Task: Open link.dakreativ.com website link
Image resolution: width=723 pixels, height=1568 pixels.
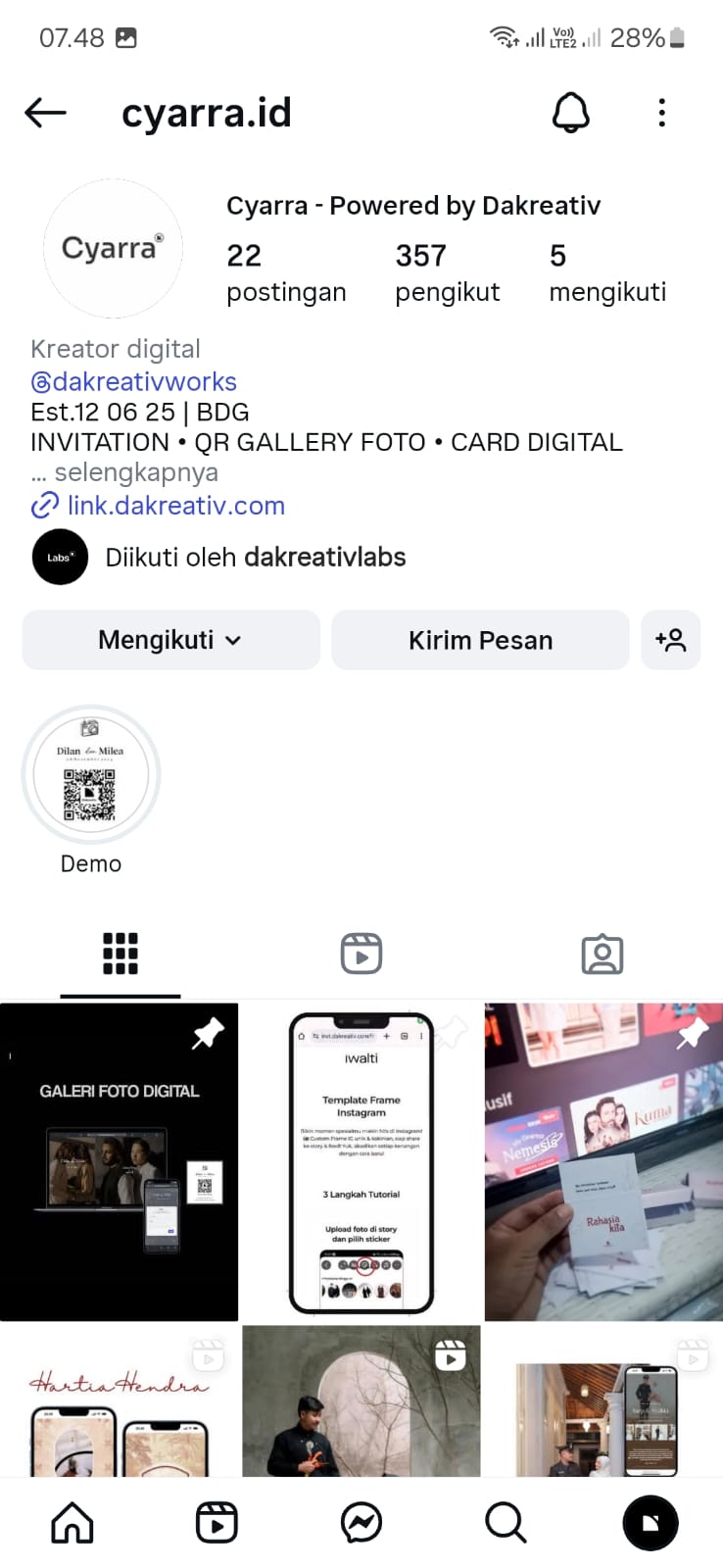Action: point(175,506)
